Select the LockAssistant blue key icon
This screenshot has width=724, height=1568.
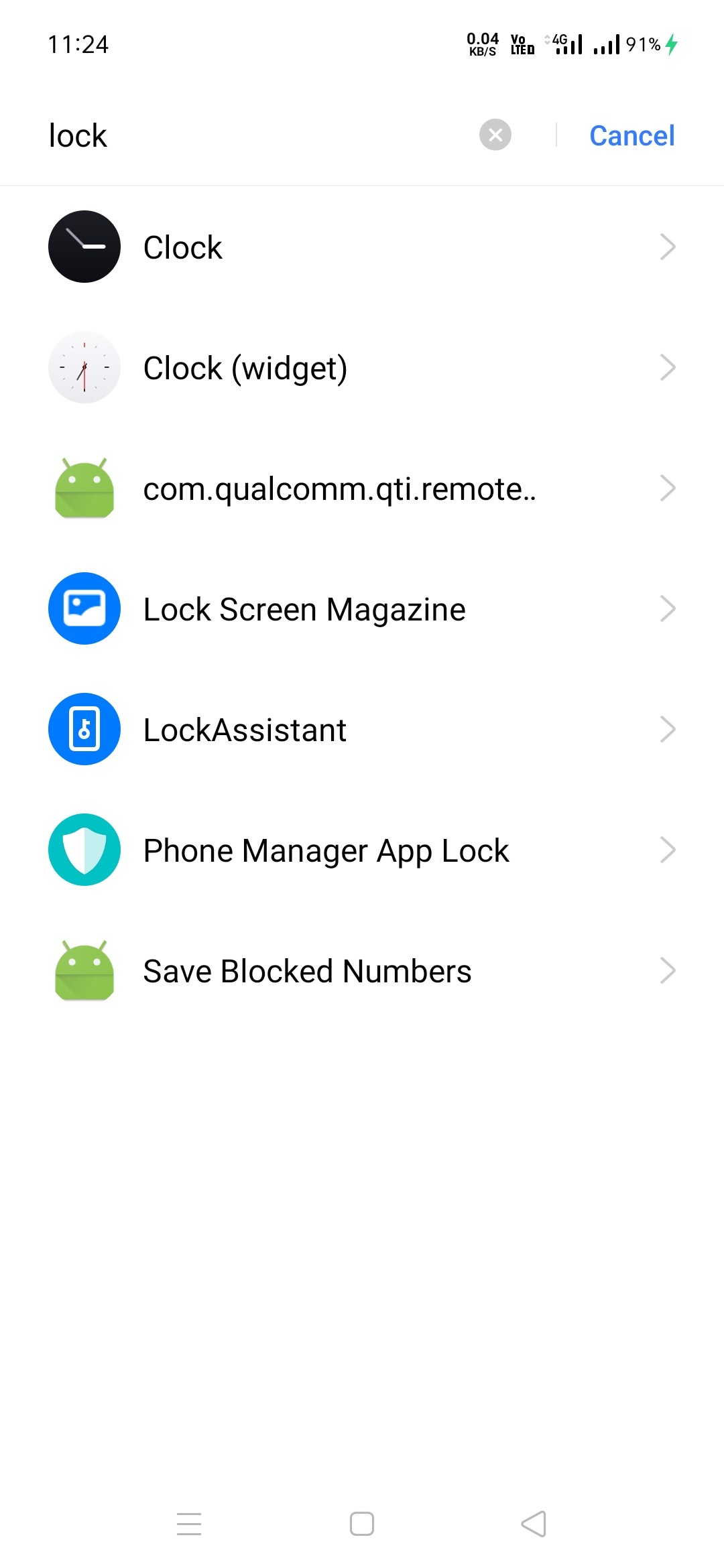(84, 729)
